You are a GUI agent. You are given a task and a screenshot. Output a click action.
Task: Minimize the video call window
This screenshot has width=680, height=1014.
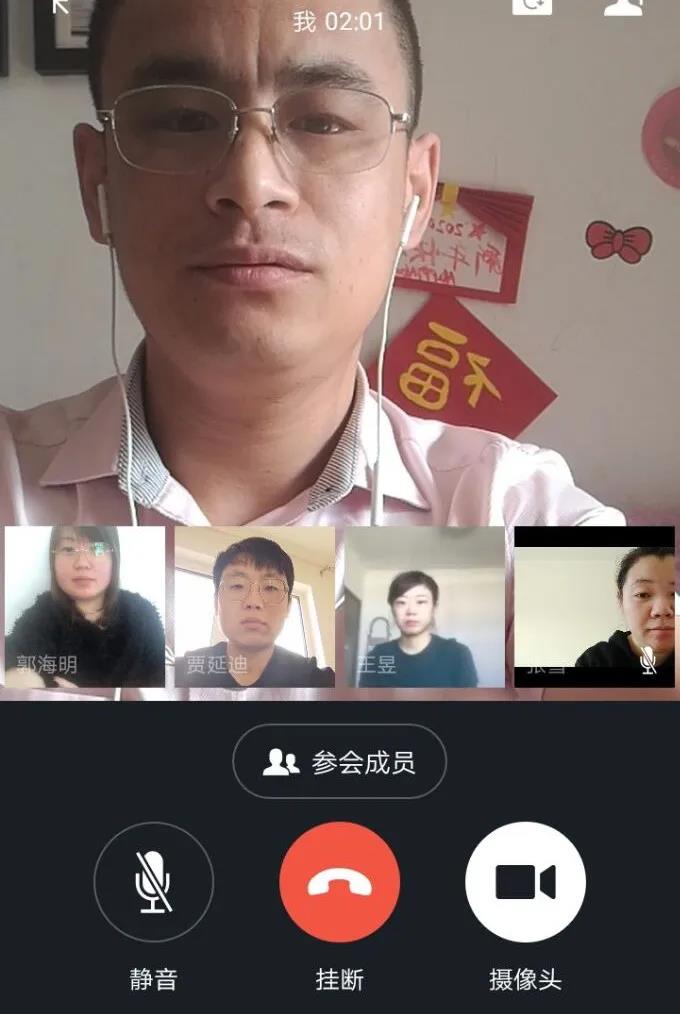pyautogui.click(x=61, y=6)
